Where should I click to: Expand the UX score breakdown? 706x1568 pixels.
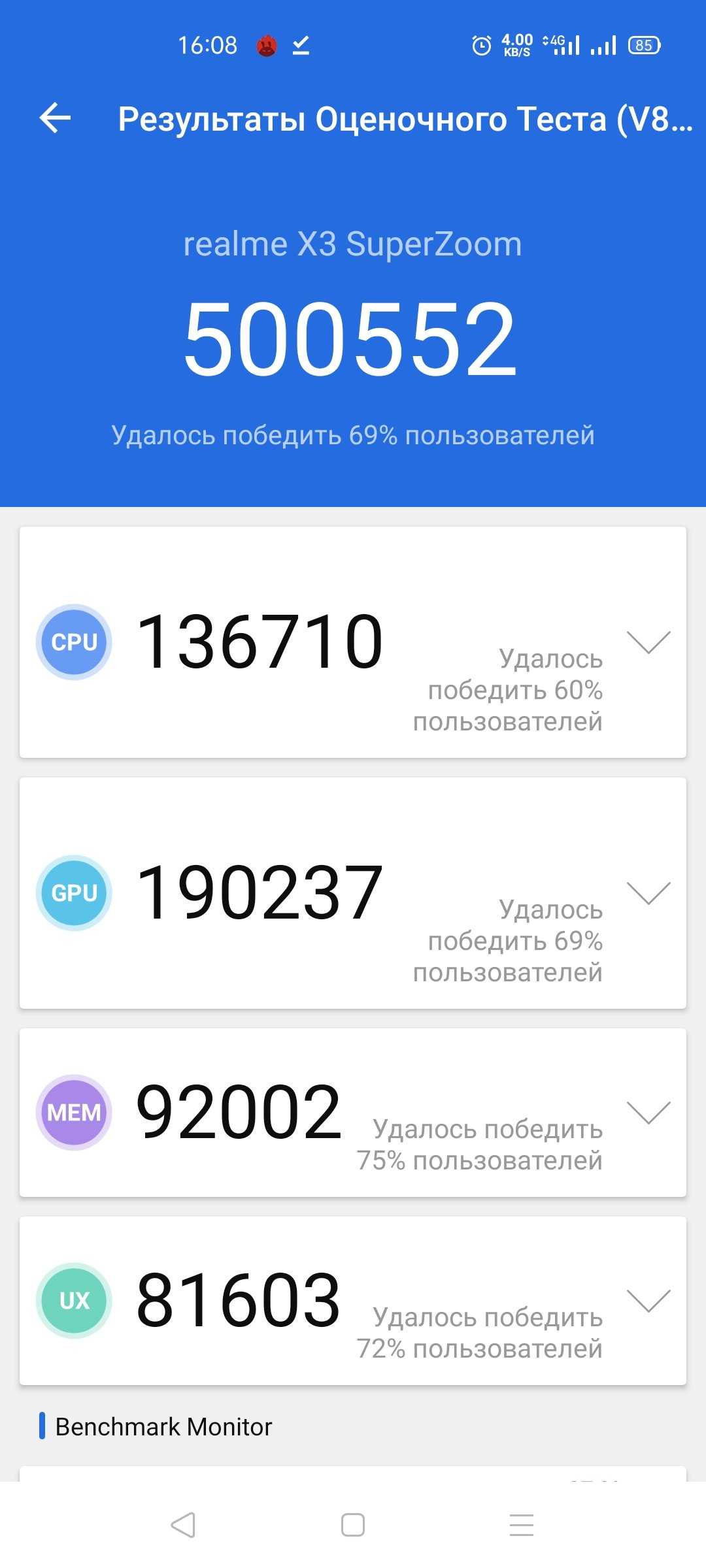pos(648,1300)
